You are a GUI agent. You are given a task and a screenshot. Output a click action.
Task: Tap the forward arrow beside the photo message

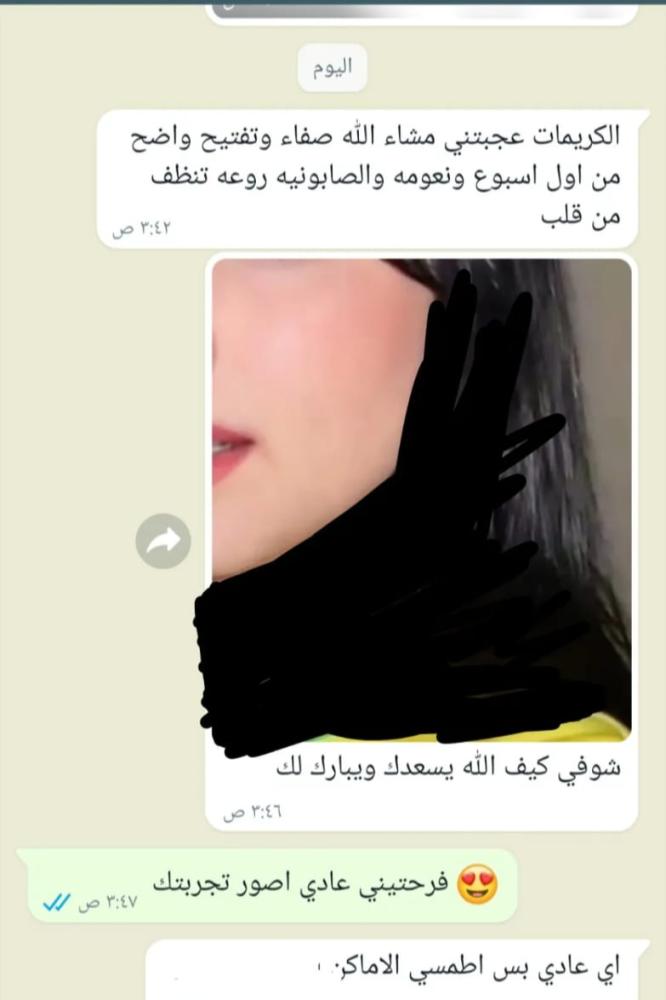(x=163, y=541)
